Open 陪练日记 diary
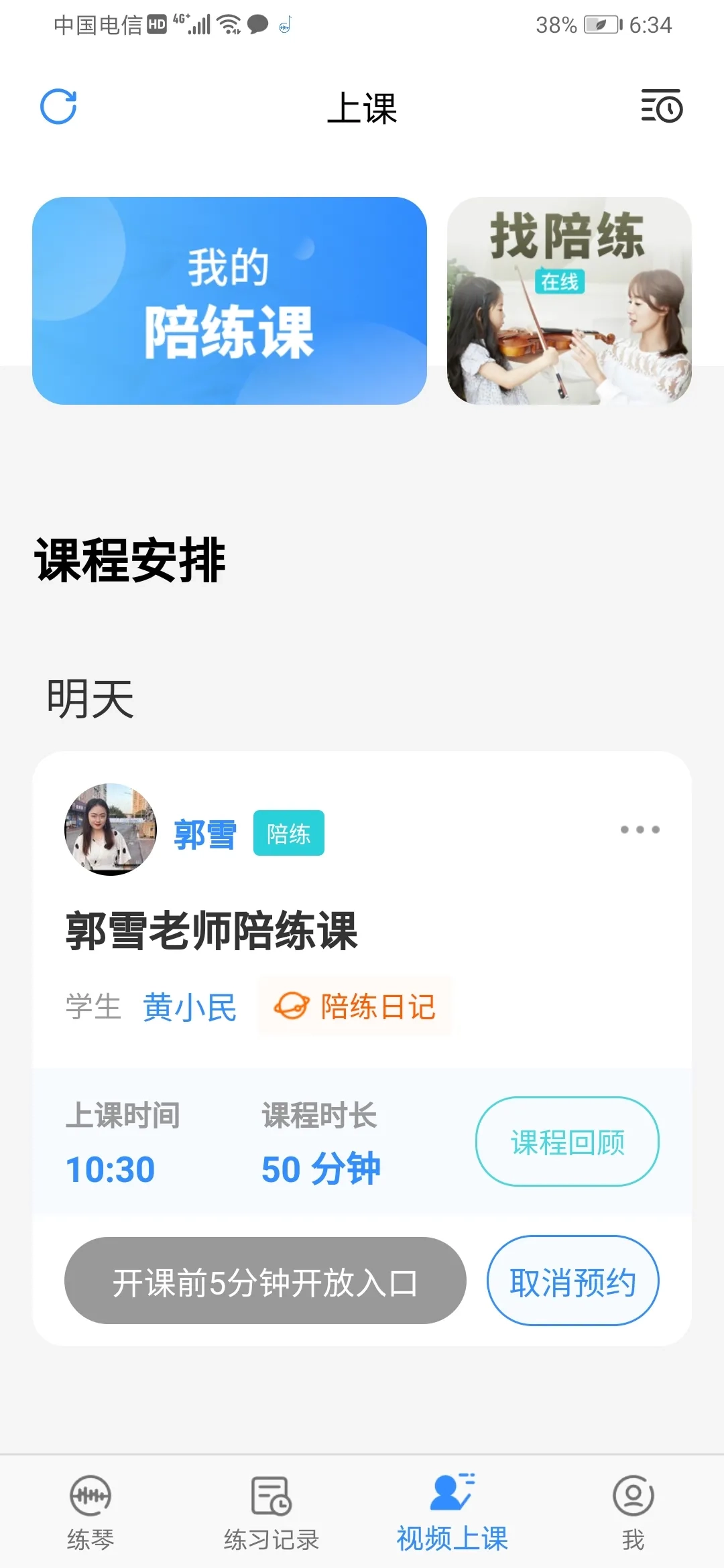This screenshot has width=724, height=1568. pyautogui.click(x=355, y=1006)
